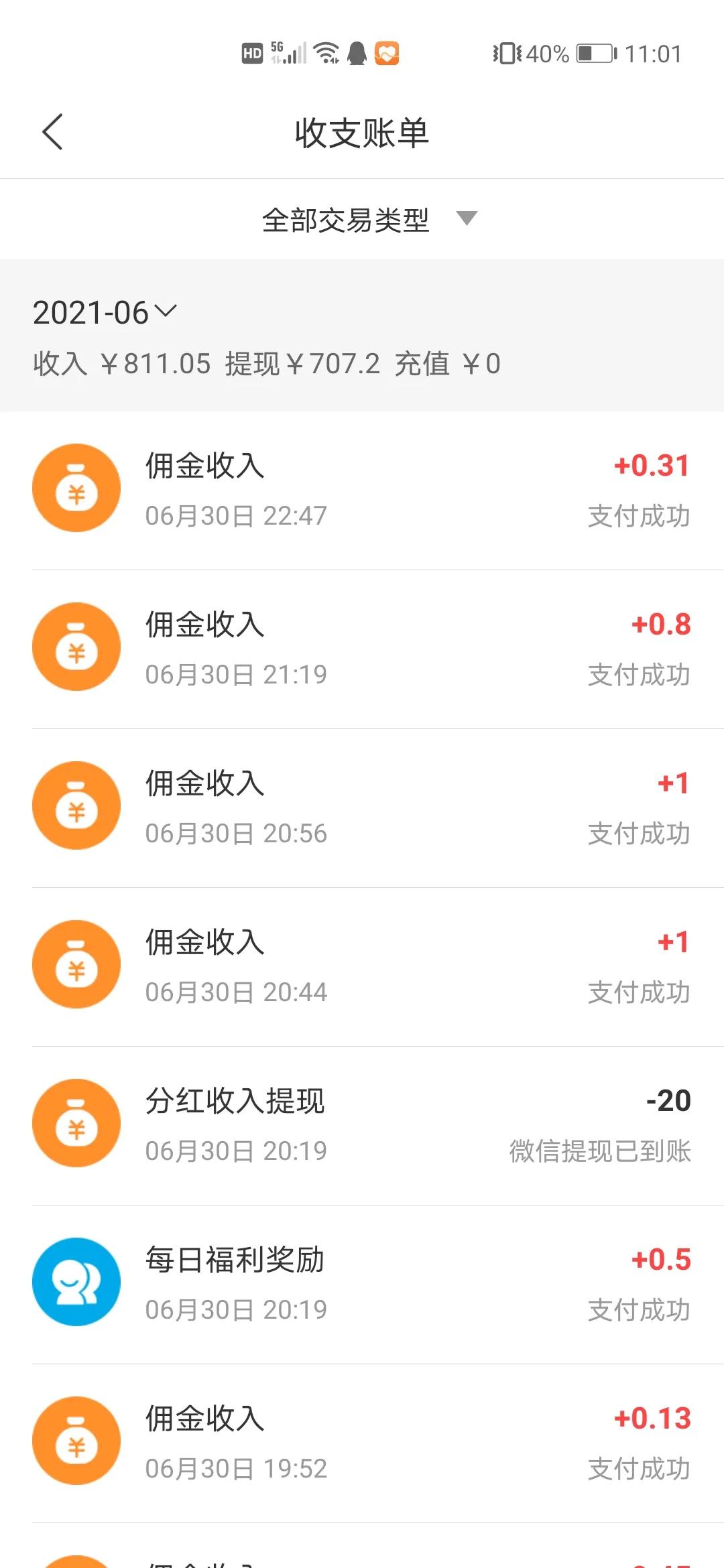Screen dimensions: 724x1568
Task: Expand the 2021-06 month selector
Action: coord(104,310)
